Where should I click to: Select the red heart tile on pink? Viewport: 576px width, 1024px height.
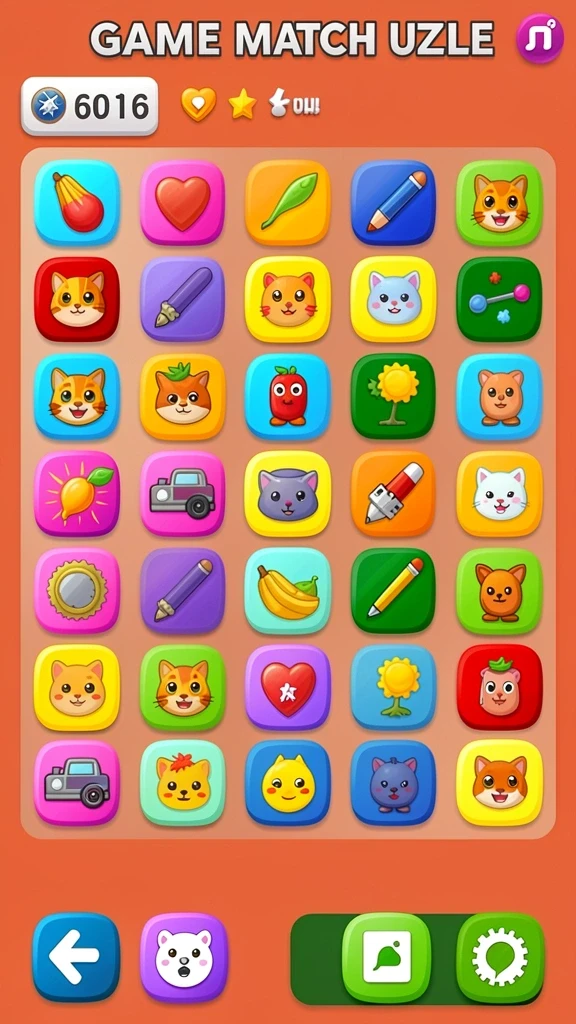[183, 202]
